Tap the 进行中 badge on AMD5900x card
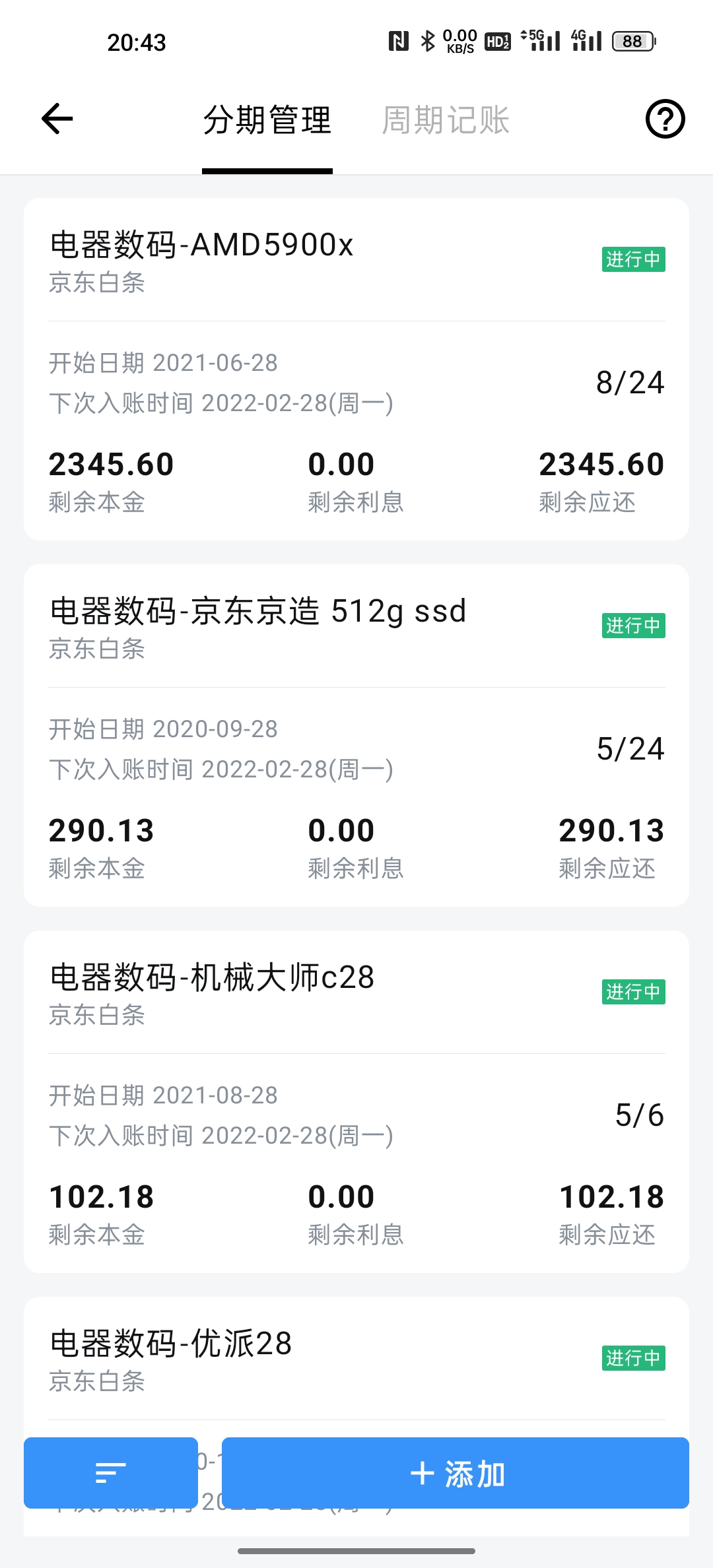The height and width of the screenshot is (1568, 713). click(633, 259)
